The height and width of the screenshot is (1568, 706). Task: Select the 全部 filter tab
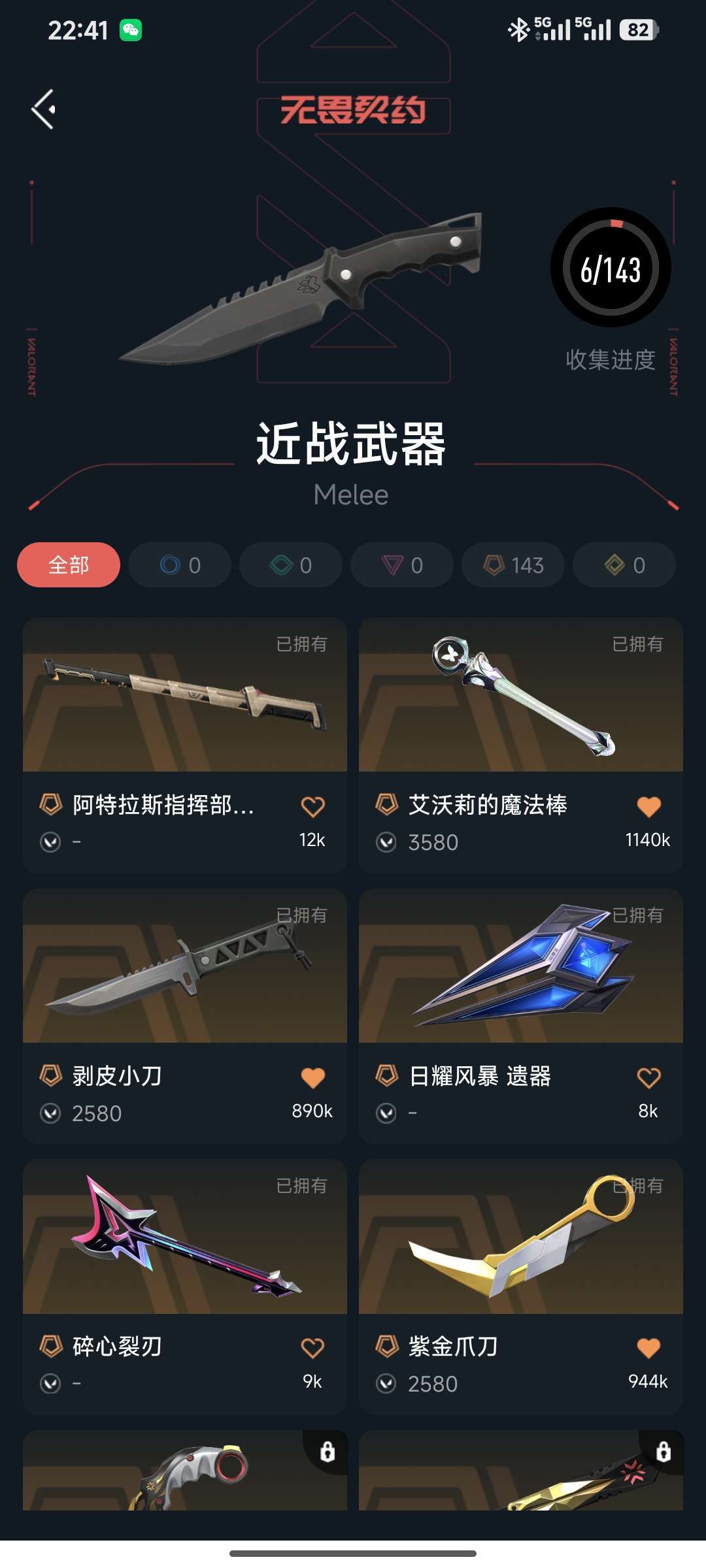click(x=68, y=564)
